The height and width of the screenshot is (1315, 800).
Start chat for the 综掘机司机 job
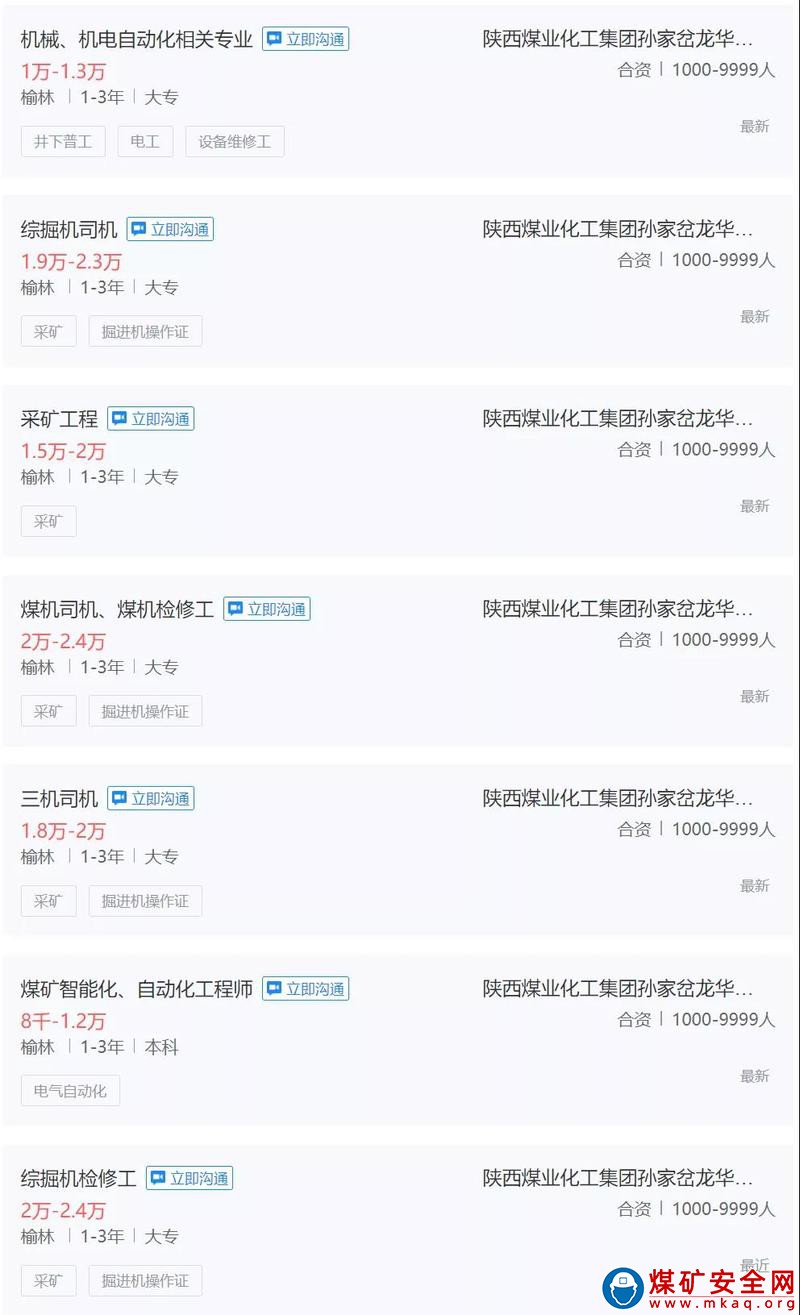(171, 229)
